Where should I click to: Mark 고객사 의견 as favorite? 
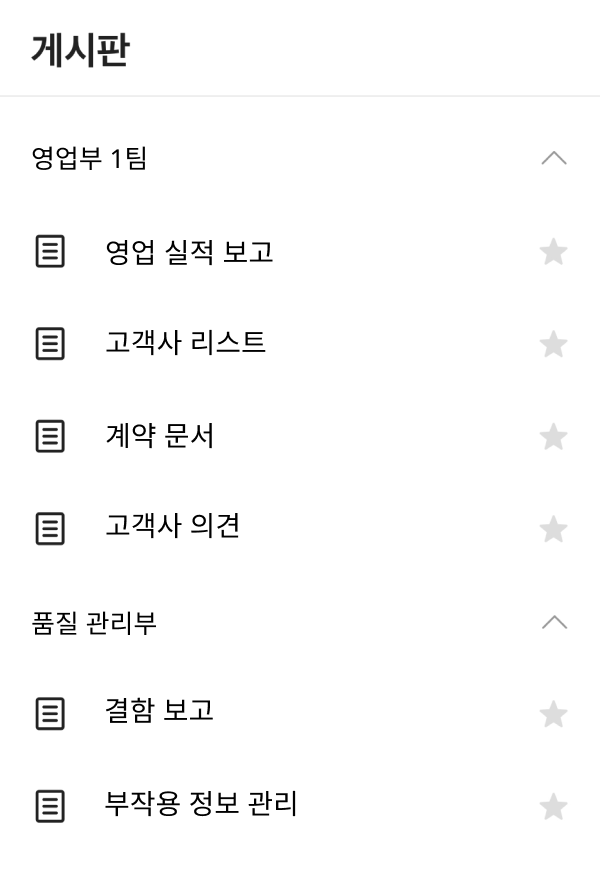coord(553,529)
